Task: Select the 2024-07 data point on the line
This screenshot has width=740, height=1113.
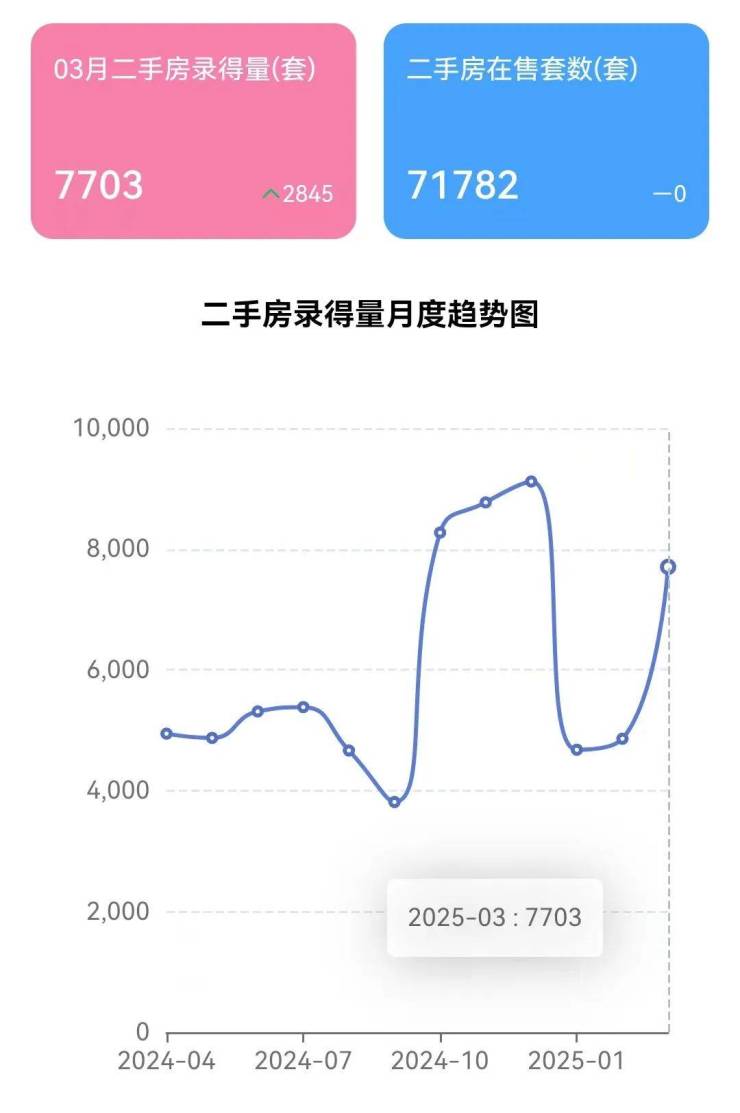Action: coord(303,707)
